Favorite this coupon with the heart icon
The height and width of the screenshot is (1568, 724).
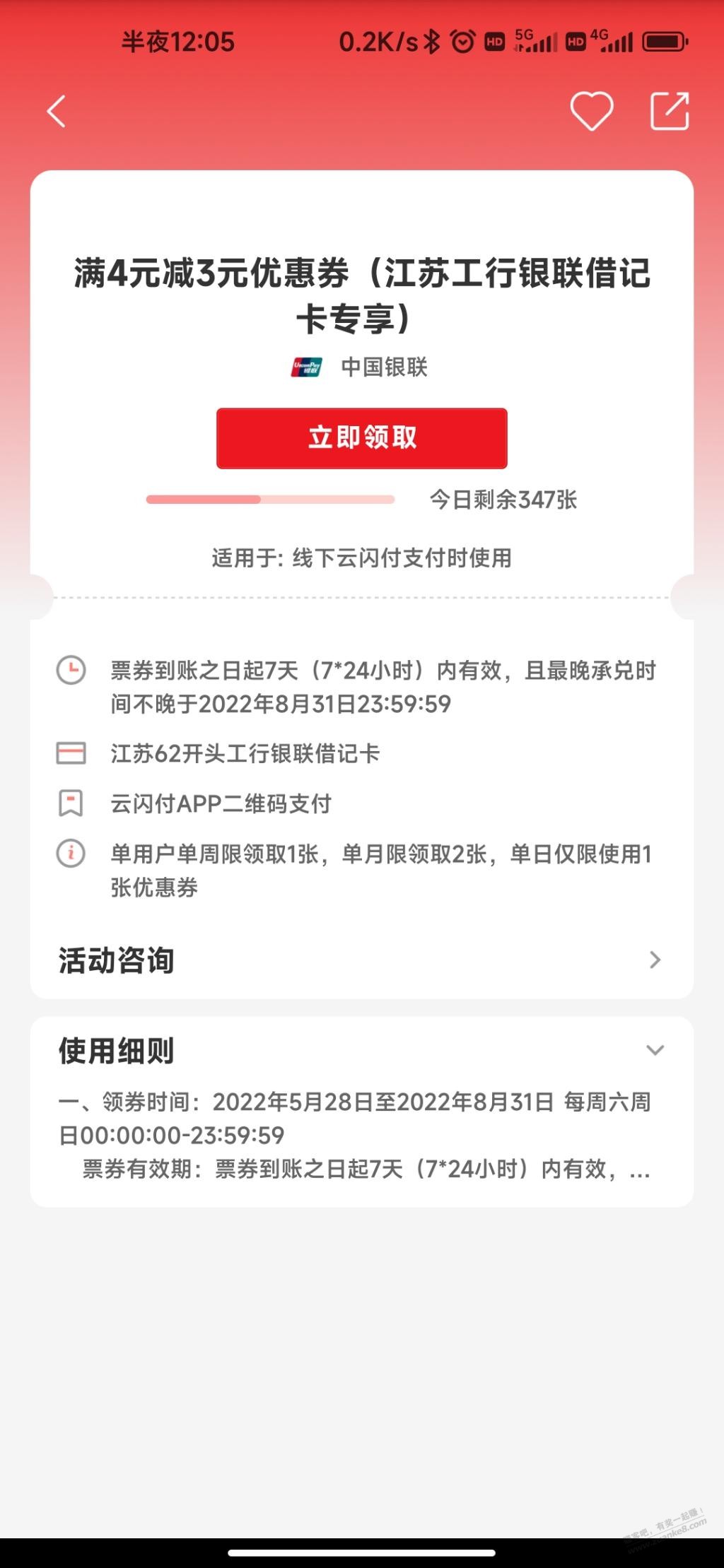click(x=592, y=111)
